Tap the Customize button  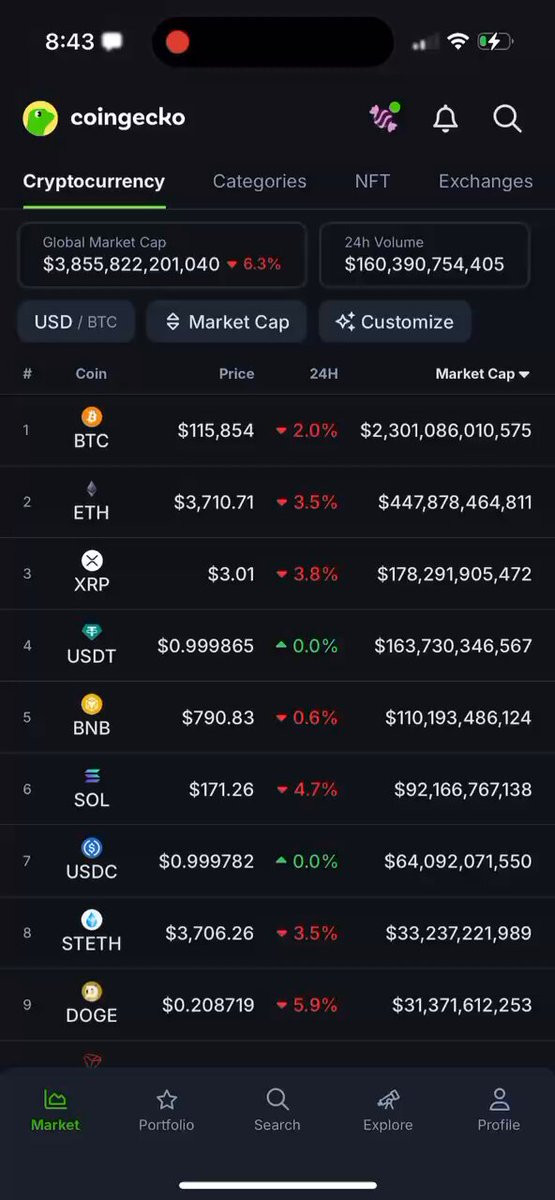[x=395, y=322]
